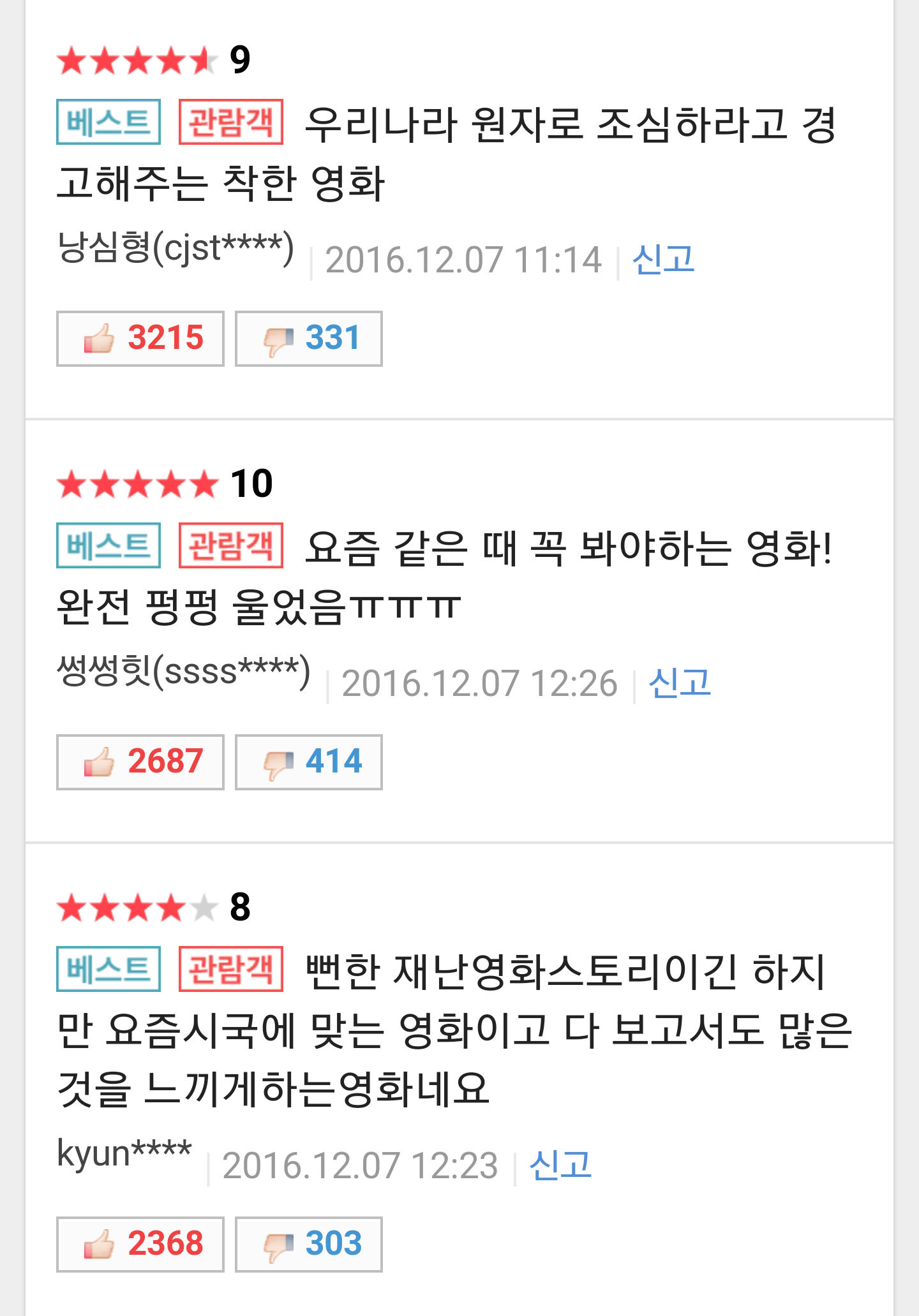Downvote the review by 낭심형 with 331 dislikes
The height and width of the screenshot is (1316, 919).
(309, 339)
